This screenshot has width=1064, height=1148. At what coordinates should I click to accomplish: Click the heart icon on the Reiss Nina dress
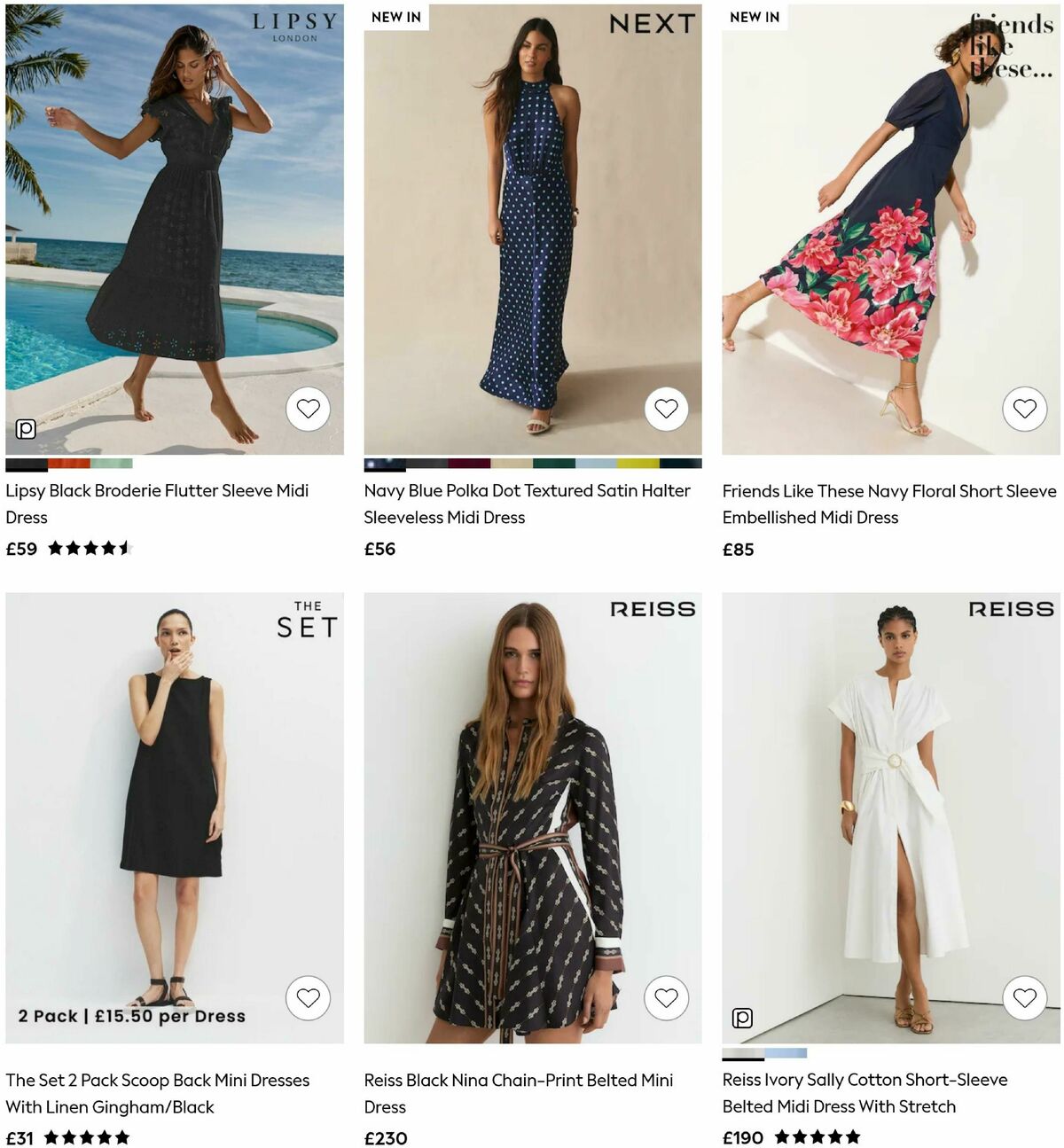tap(665, 998)
